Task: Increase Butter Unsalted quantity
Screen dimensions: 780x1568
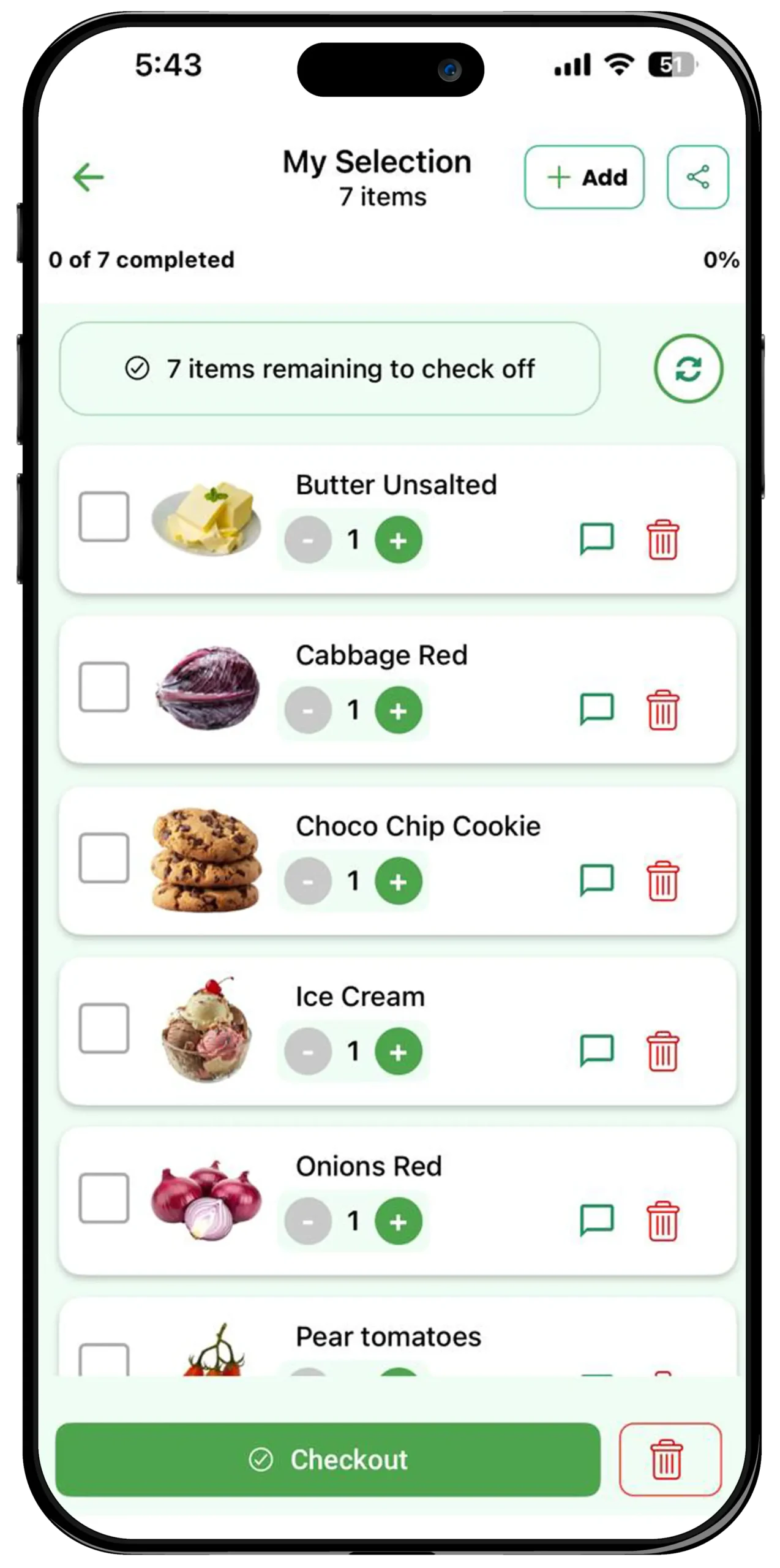Action: tap(399, 540)
